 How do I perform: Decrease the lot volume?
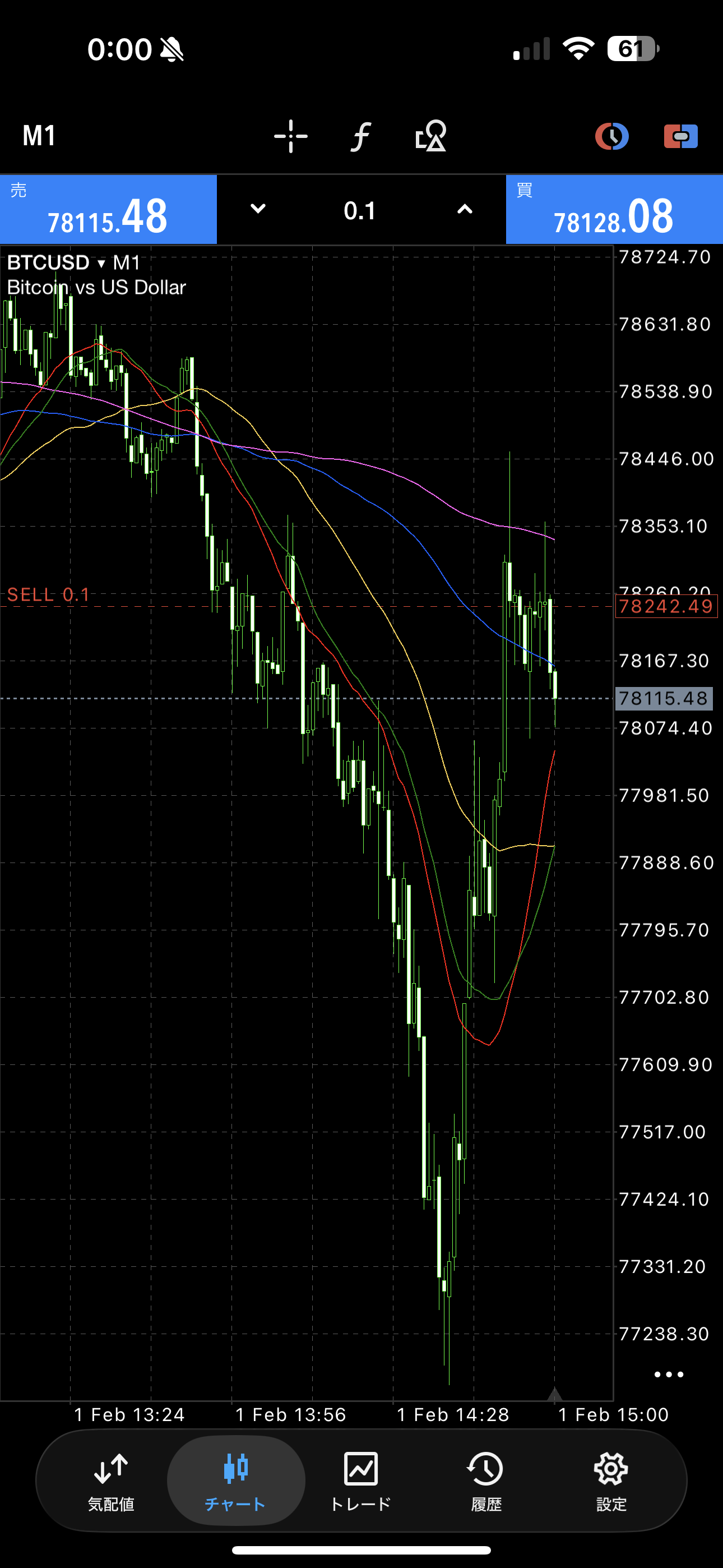pyautogui.click(x=258, y=209)
